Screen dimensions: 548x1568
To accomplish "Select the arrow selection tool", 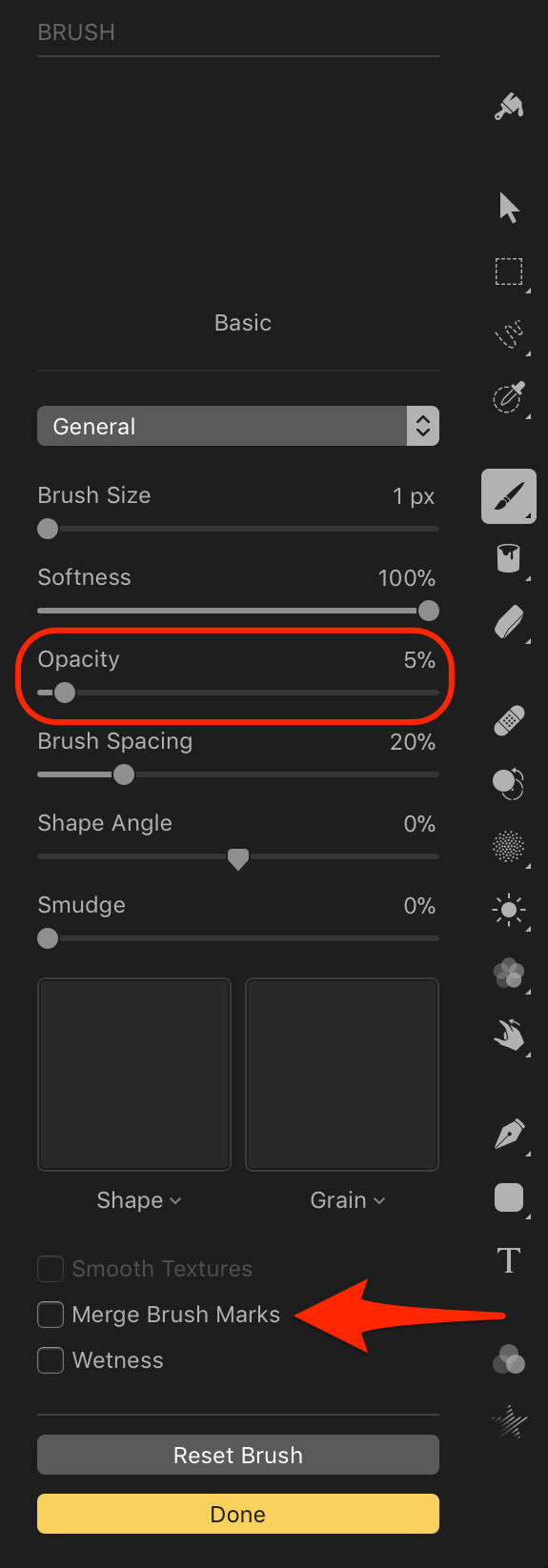I will click(x=509, y=207).
